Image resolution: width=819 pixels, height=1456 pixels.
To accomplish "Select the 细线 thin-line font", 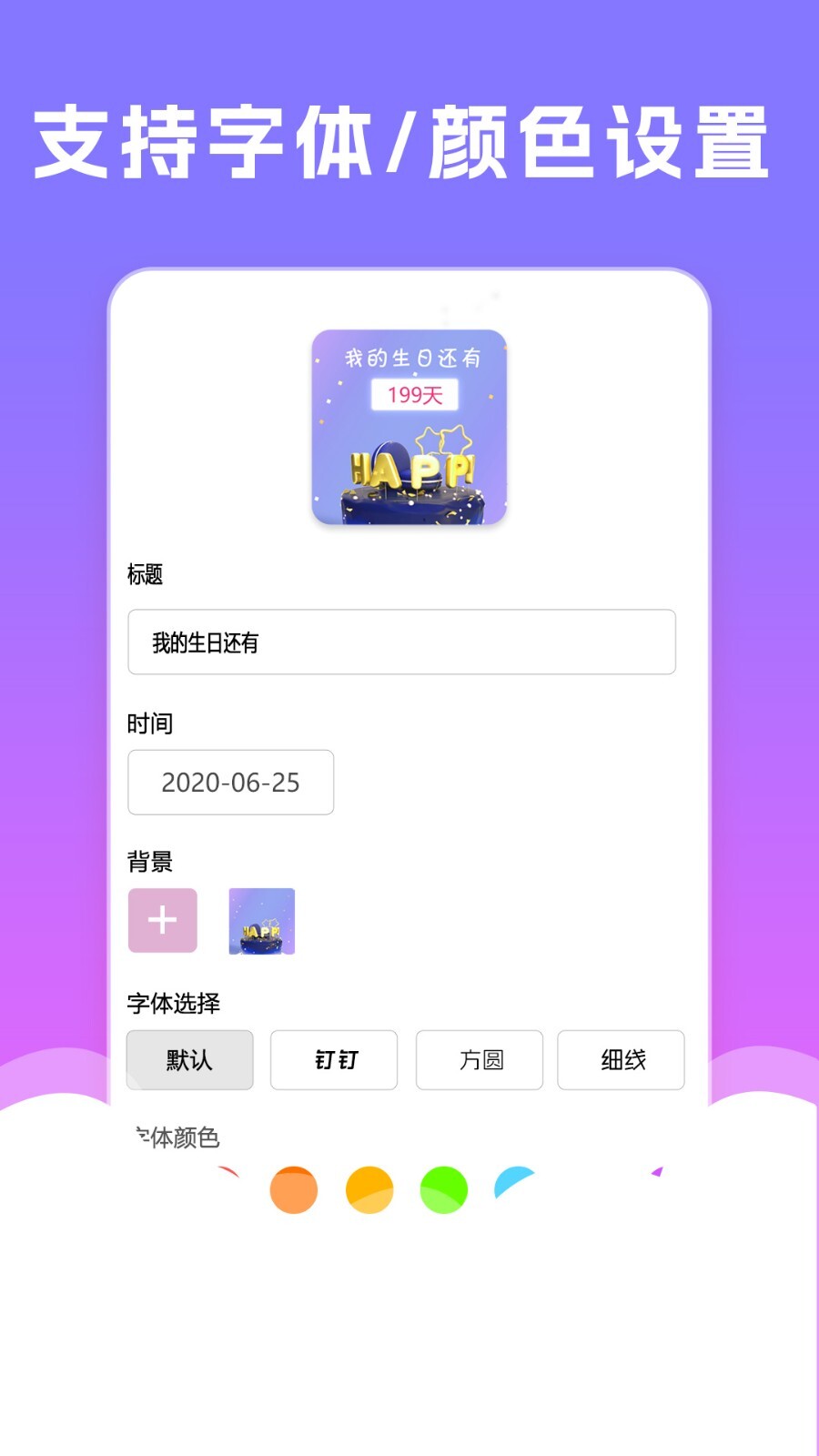I will coord(621,1060).
